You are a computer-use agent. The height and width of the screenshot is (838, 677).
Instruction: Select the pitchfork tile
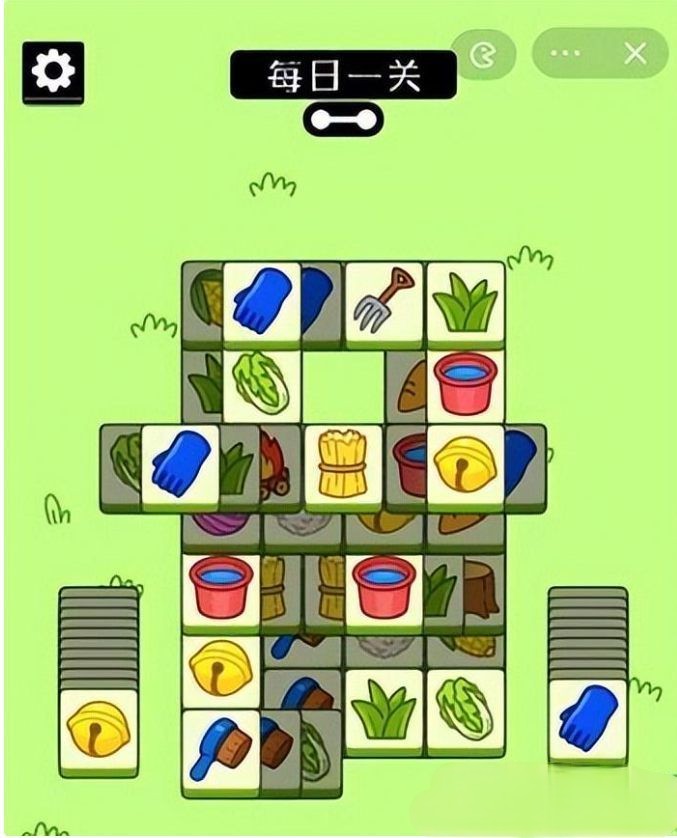tap(384, 301)
